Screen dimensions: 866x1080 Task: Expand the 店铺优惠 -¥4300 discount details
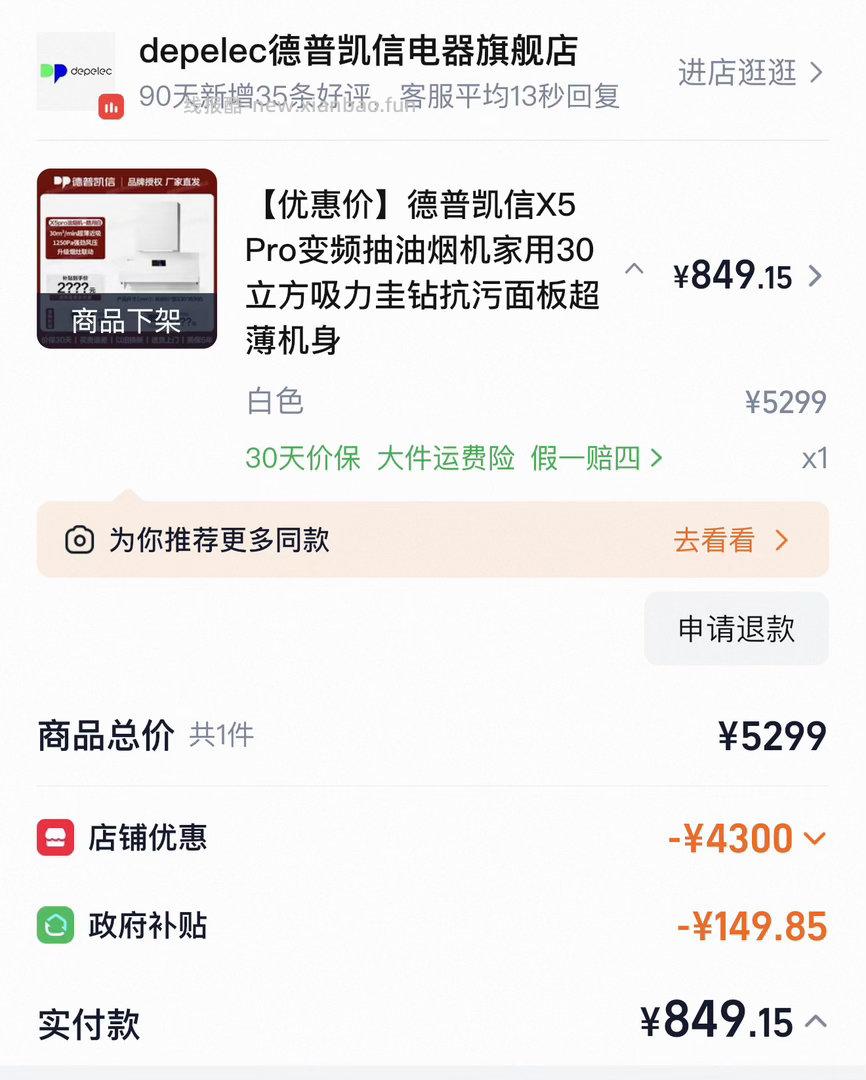point(816,838)
